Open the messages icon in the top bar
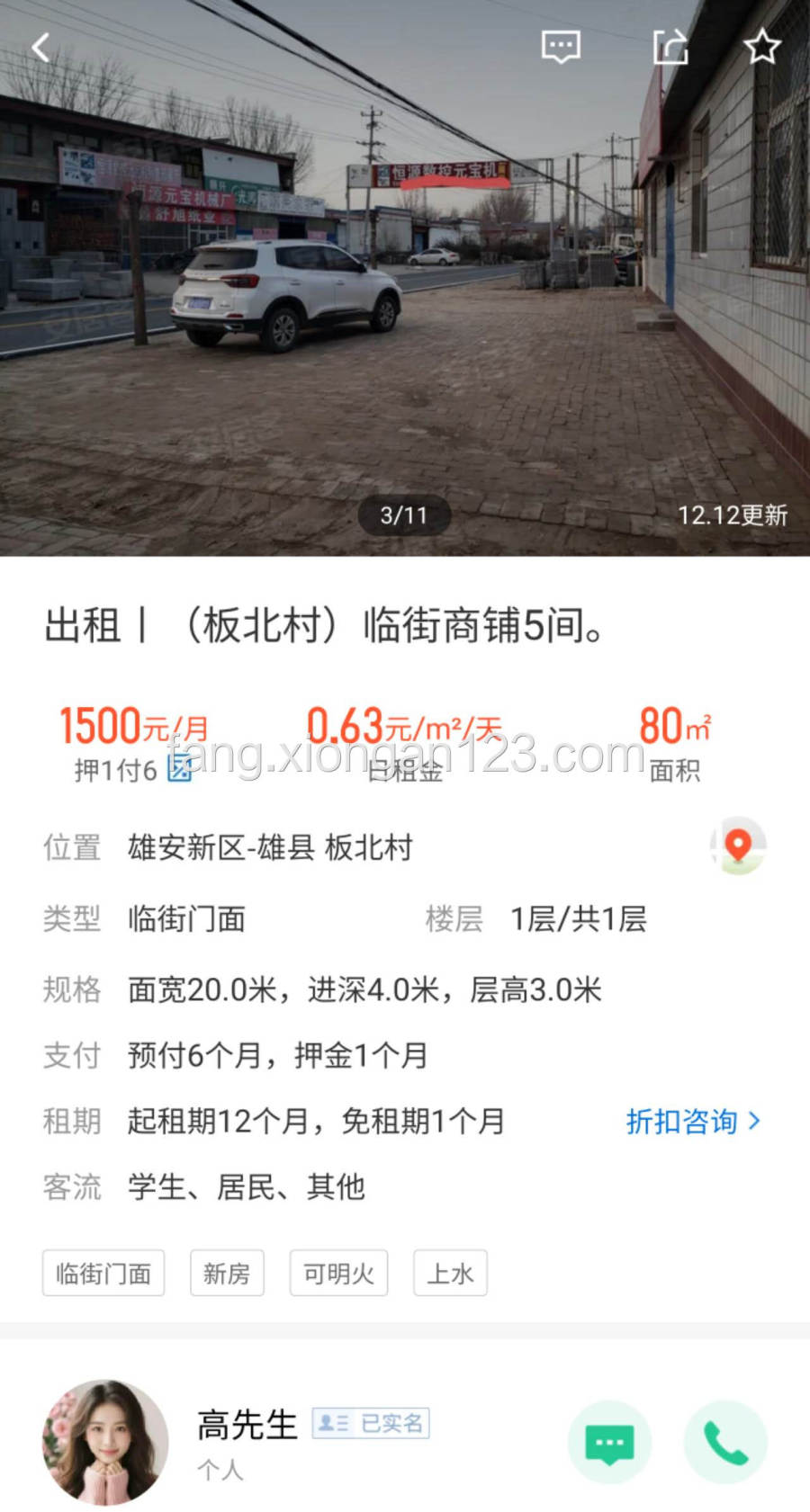Screen dimensions: 810x1512 click(x=560, y=47)
